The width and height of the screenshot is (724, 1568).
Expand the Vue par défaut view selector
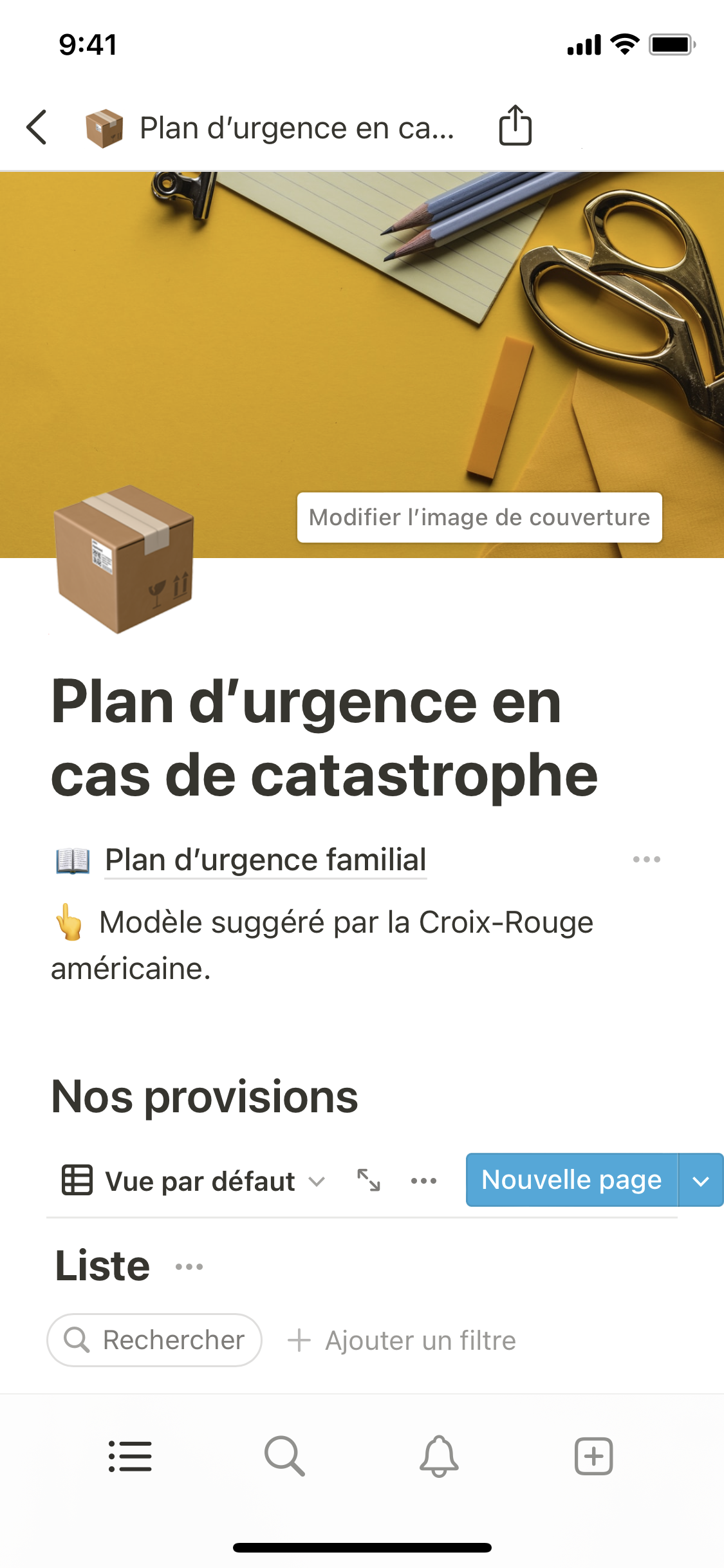click(x=193, y=1181)
